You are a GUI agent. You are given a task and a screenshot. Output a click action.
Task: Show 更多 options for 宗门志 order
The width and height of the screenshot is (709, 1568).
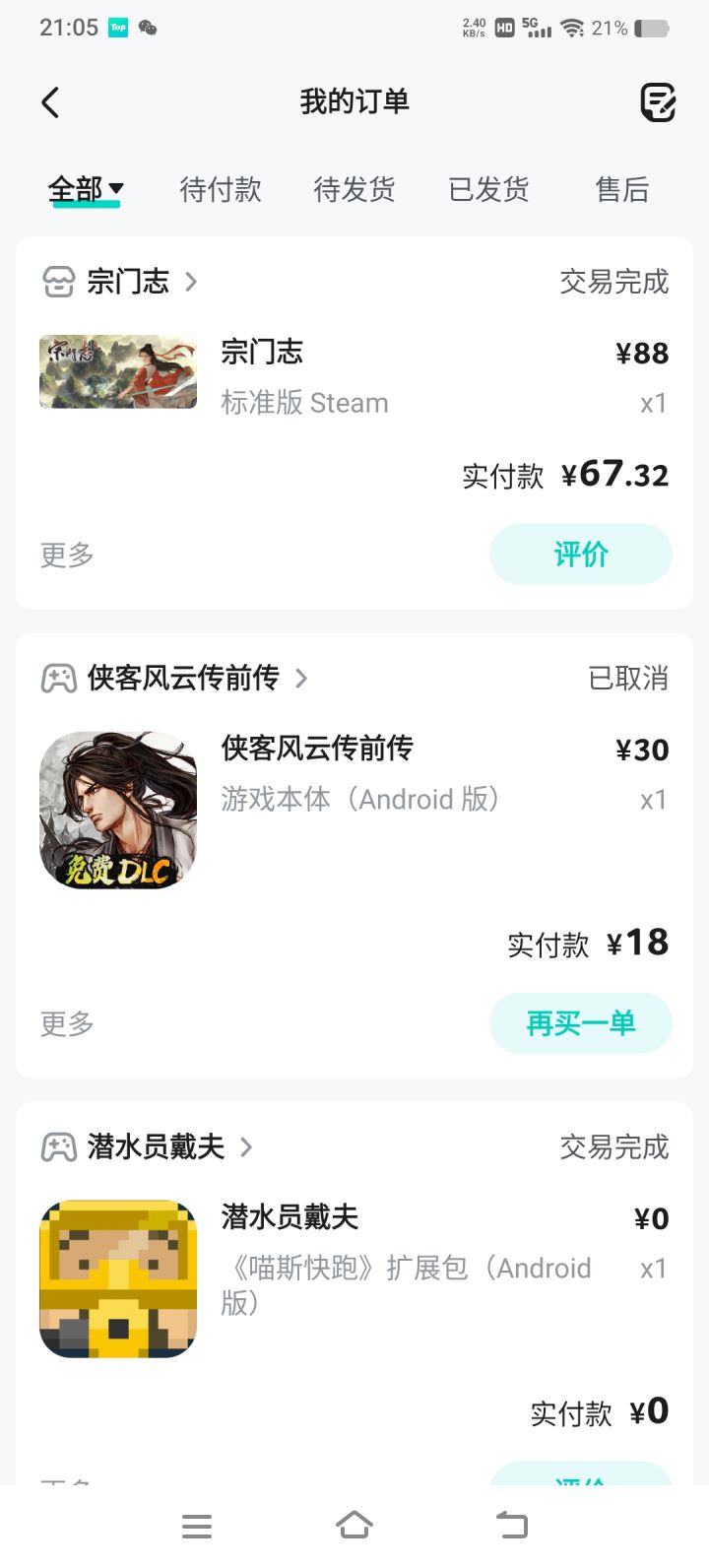pyautogui.click(x=67, y=555)
